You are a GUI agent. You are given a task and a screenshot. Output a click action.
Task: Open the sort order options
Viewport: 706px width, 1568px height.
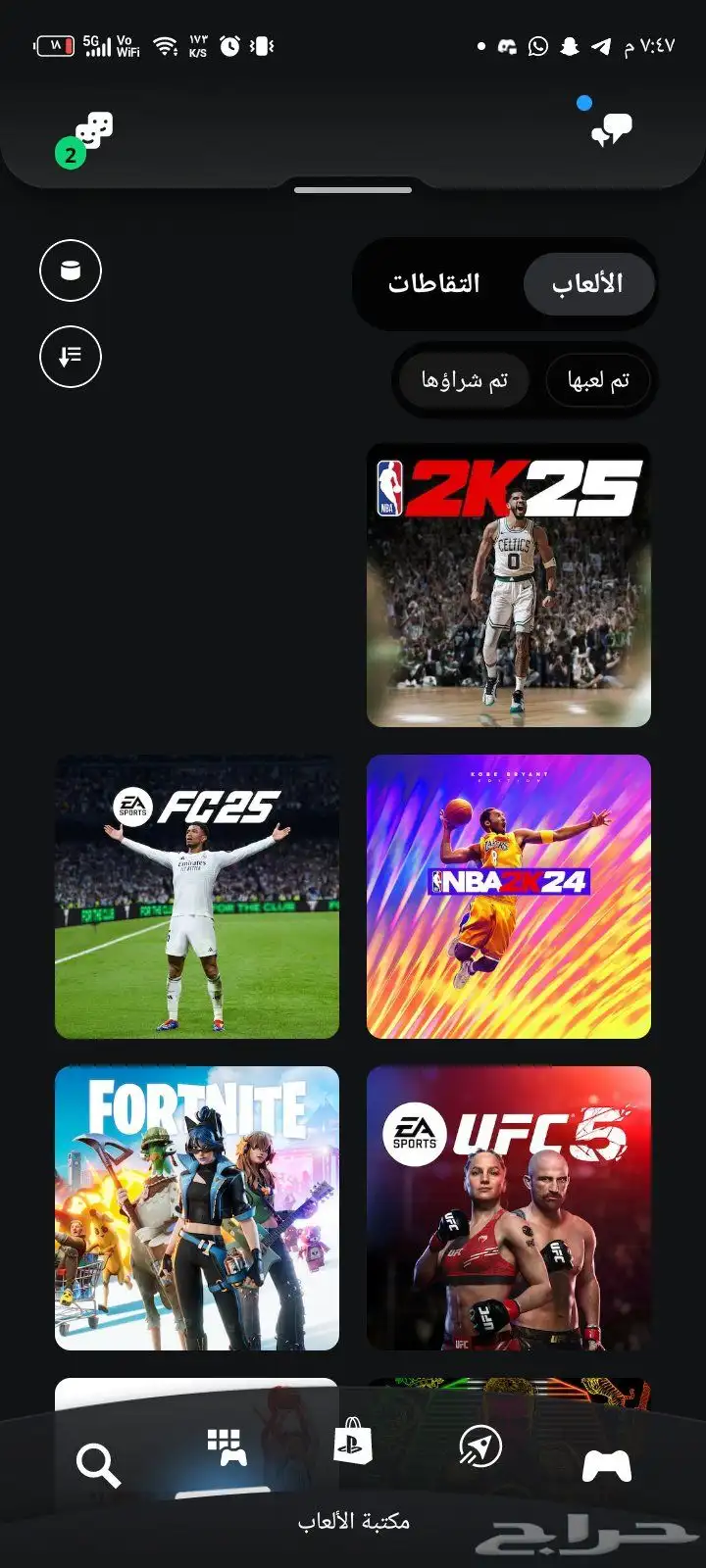[x=71, y=356]
